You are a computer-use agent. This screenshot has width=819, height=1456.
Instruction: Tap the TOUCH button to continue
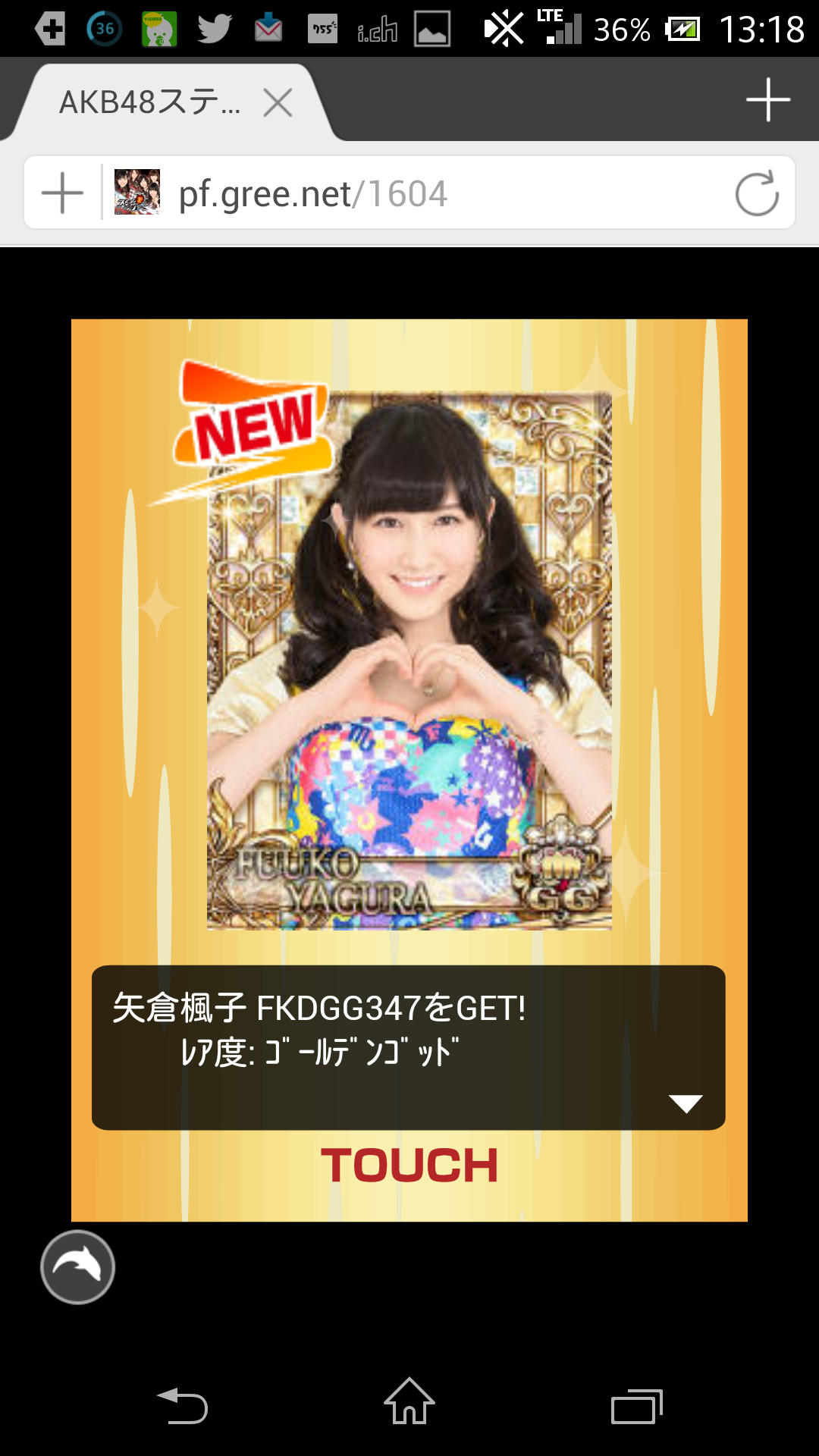coord(409,1166)
